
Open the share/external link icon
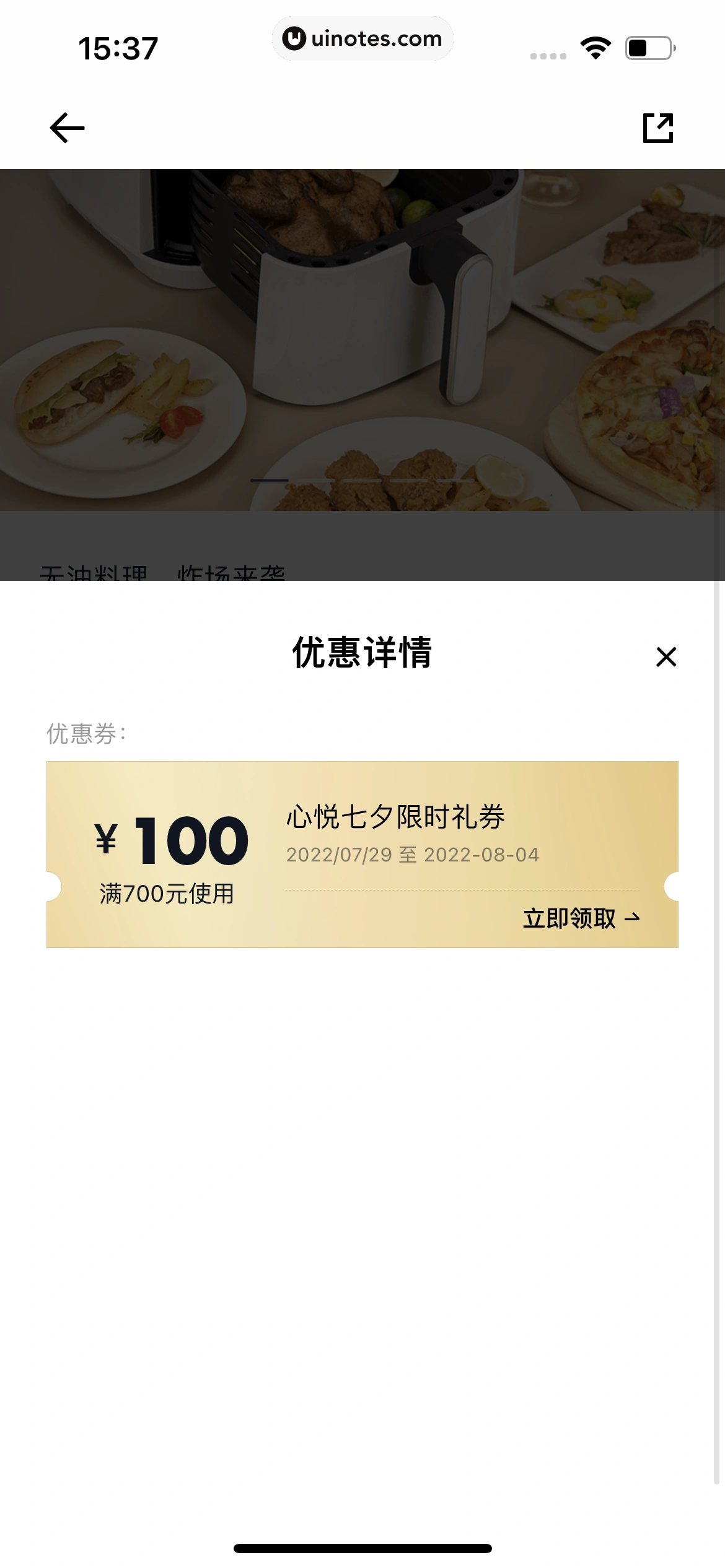[659, 128]
